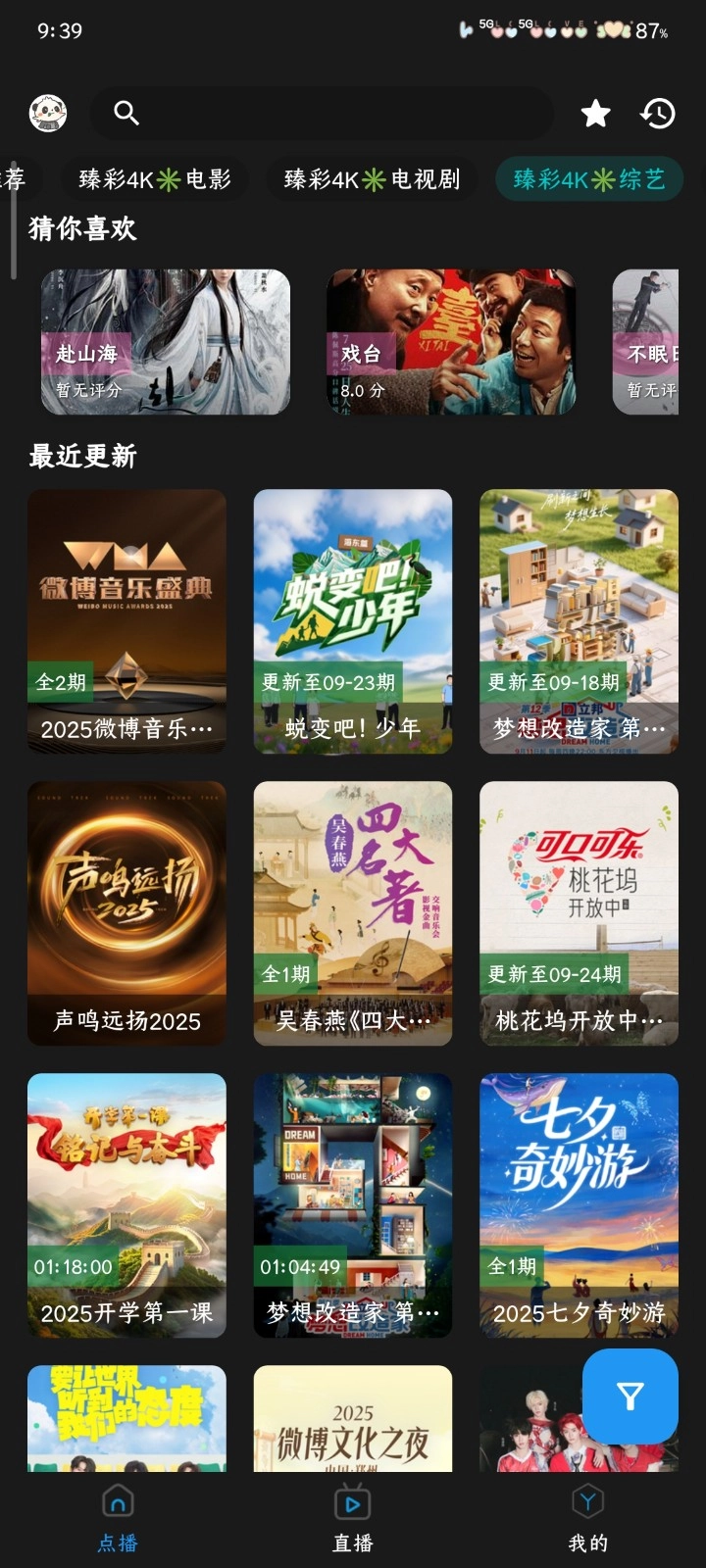Image resolution: width=706 pixels, height=1568 pixels.
Task: Tap the search field
Action: (x=323, y=113)
